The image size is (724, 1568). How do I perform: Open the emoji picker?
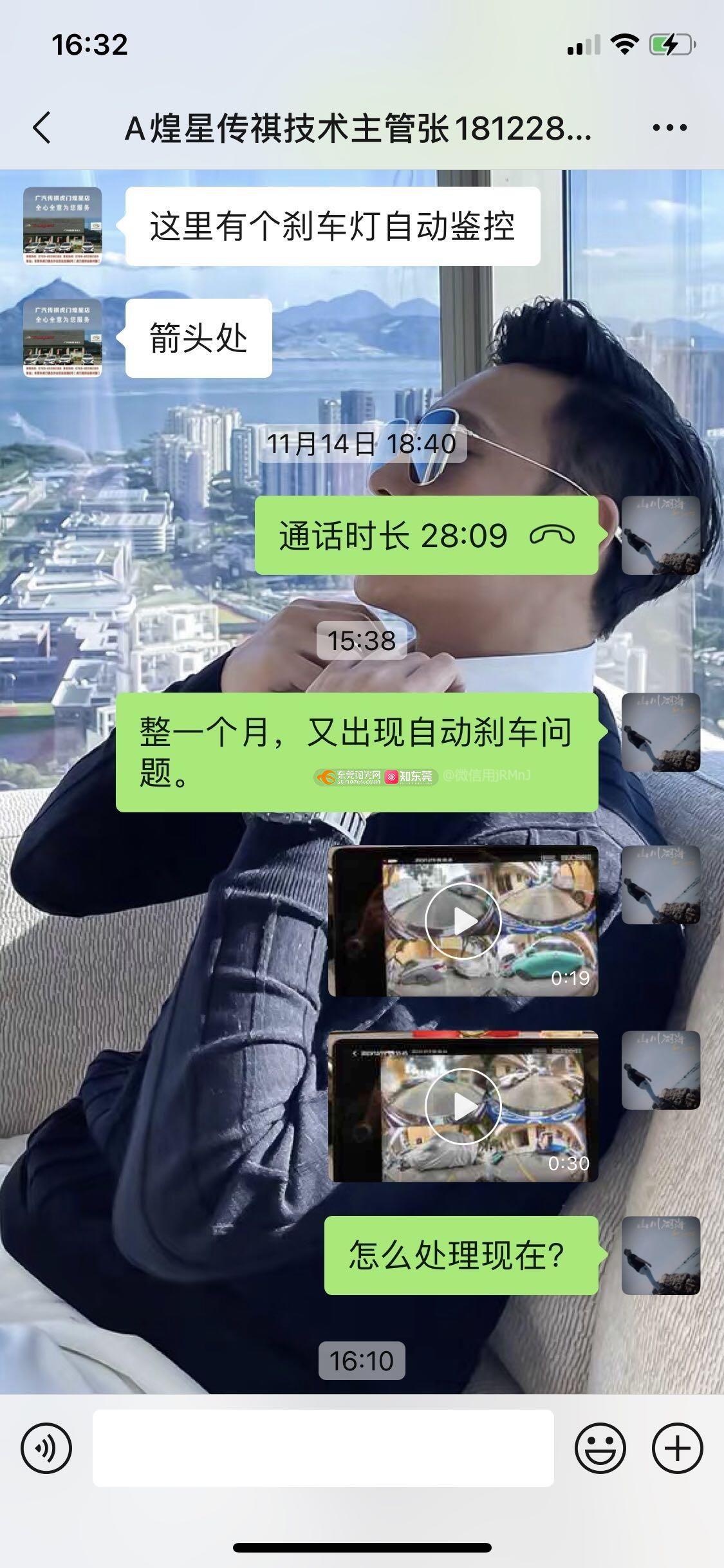(600, 1448)
